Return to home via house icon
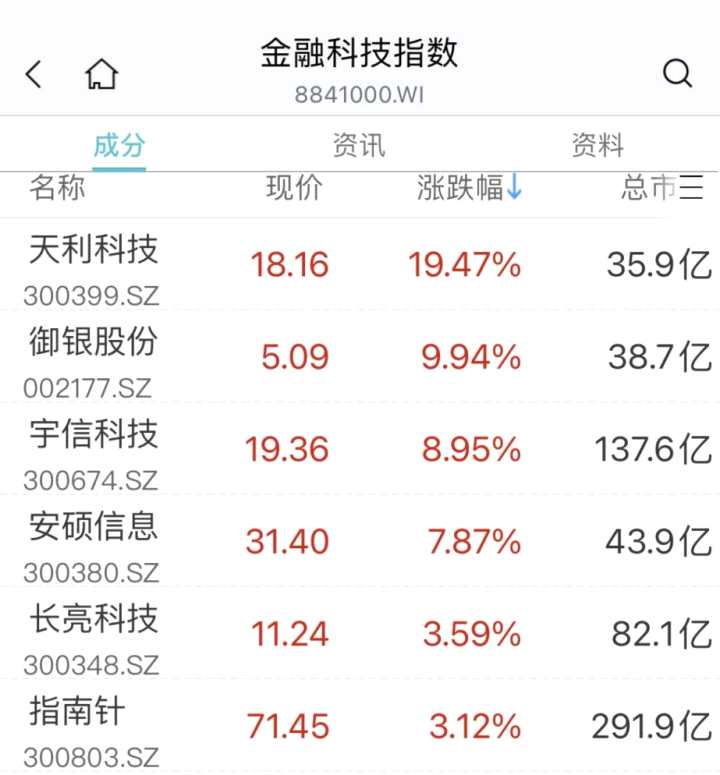The width and height of the screenshot is (720, 775). click(x=101, y=74)
